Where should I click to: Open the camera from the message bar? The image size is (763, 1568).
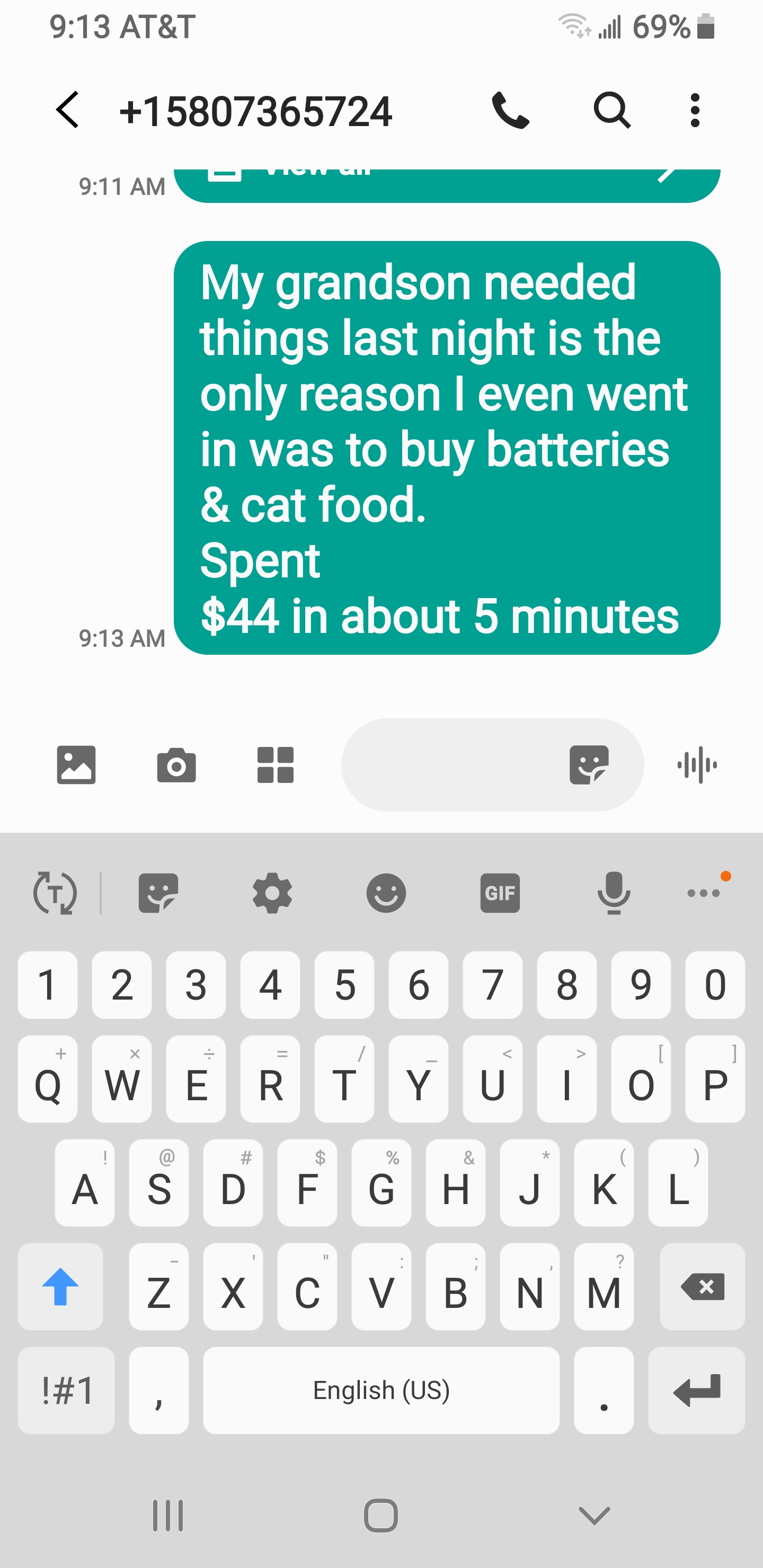click(x=177, y=766)
